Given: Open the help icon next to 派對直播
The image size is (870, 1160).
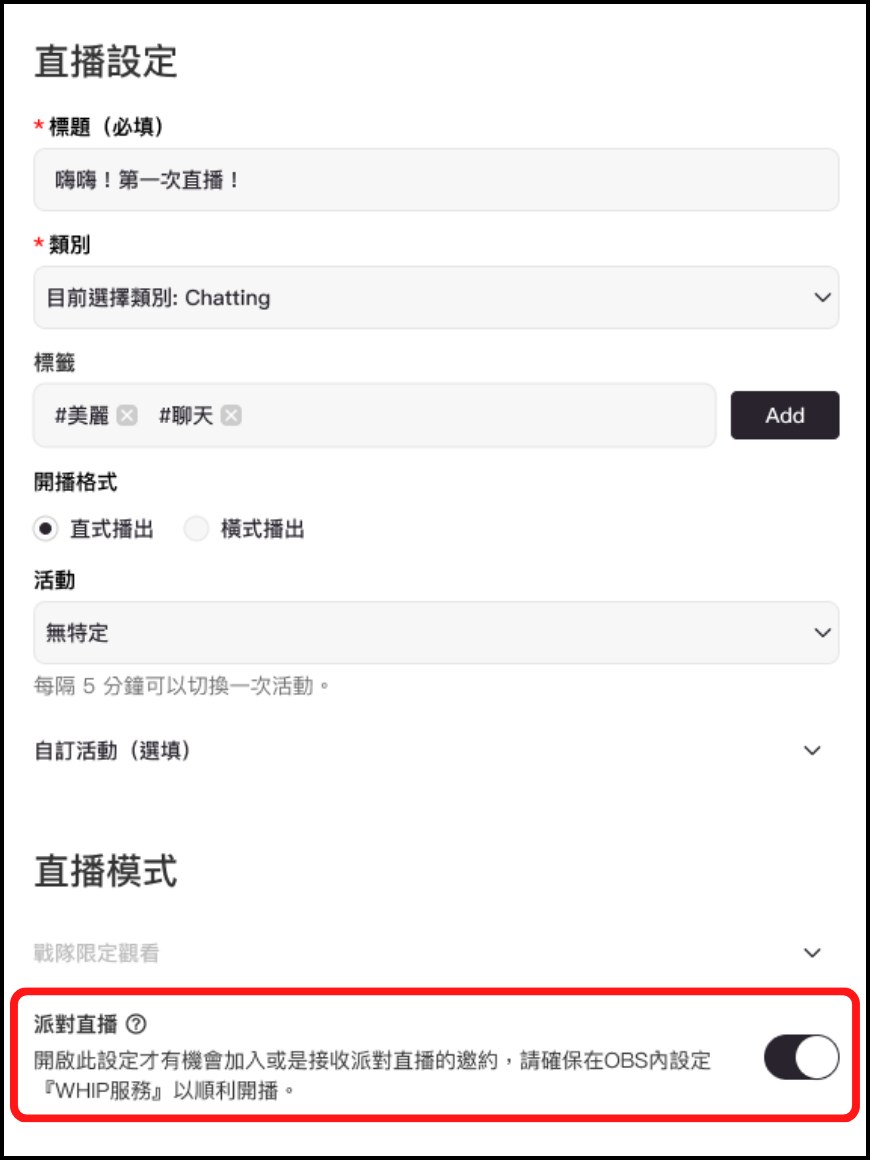Looking at the screenshot, I should point(138,1024).
